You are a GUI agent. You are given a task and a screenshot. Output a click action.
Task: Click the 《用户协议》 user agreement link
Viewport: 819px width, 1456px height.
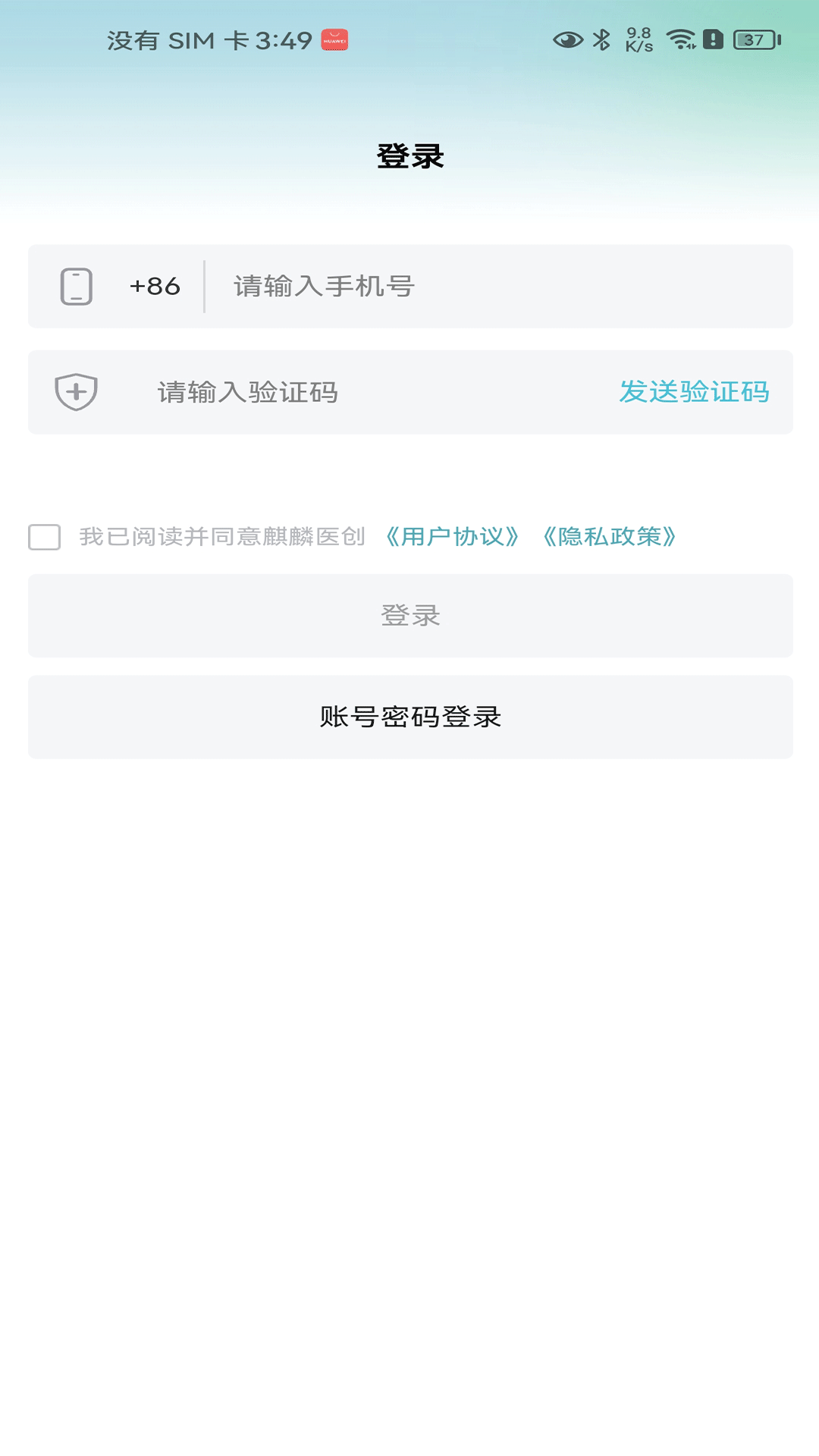point(451,538)
